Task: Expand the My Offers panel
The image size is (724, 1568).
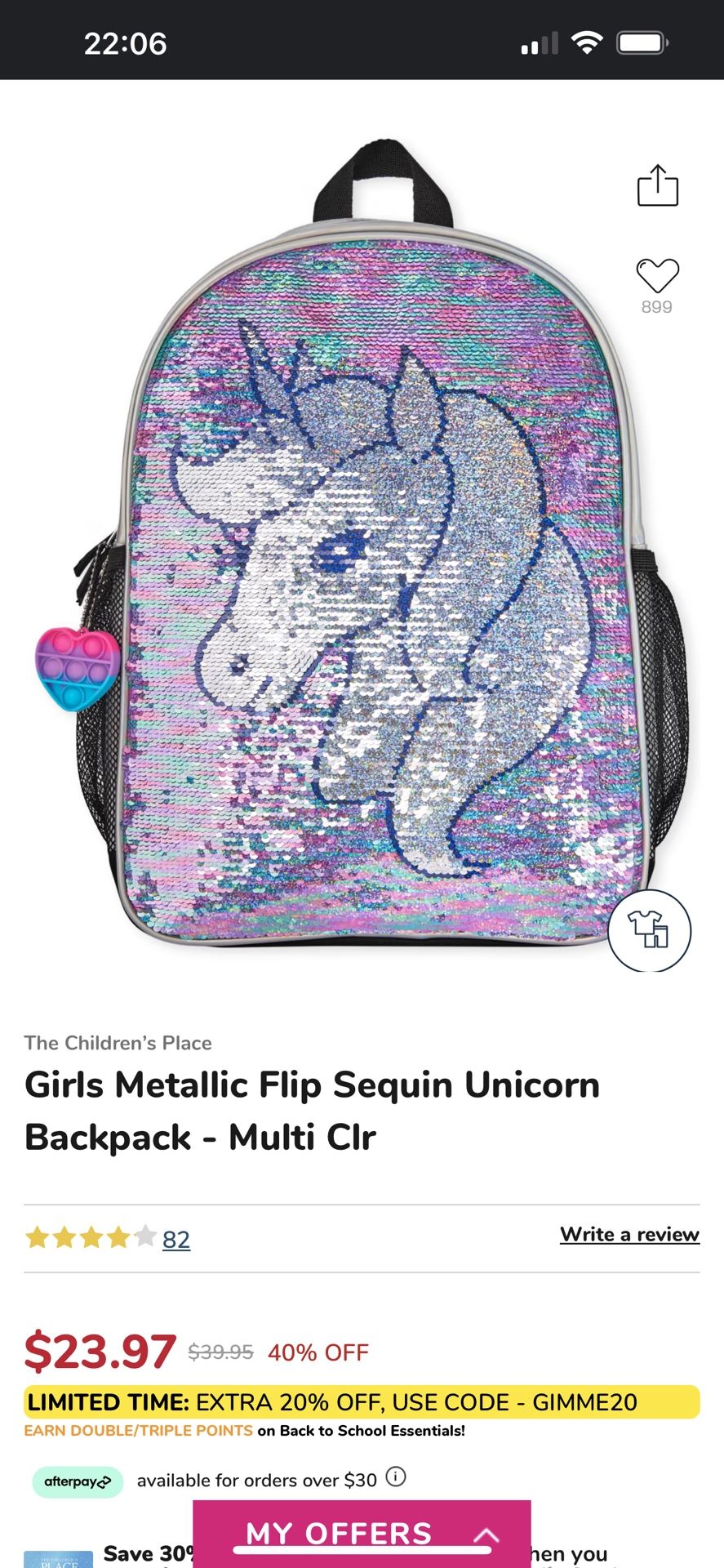Action: (x=362, y=1533)
